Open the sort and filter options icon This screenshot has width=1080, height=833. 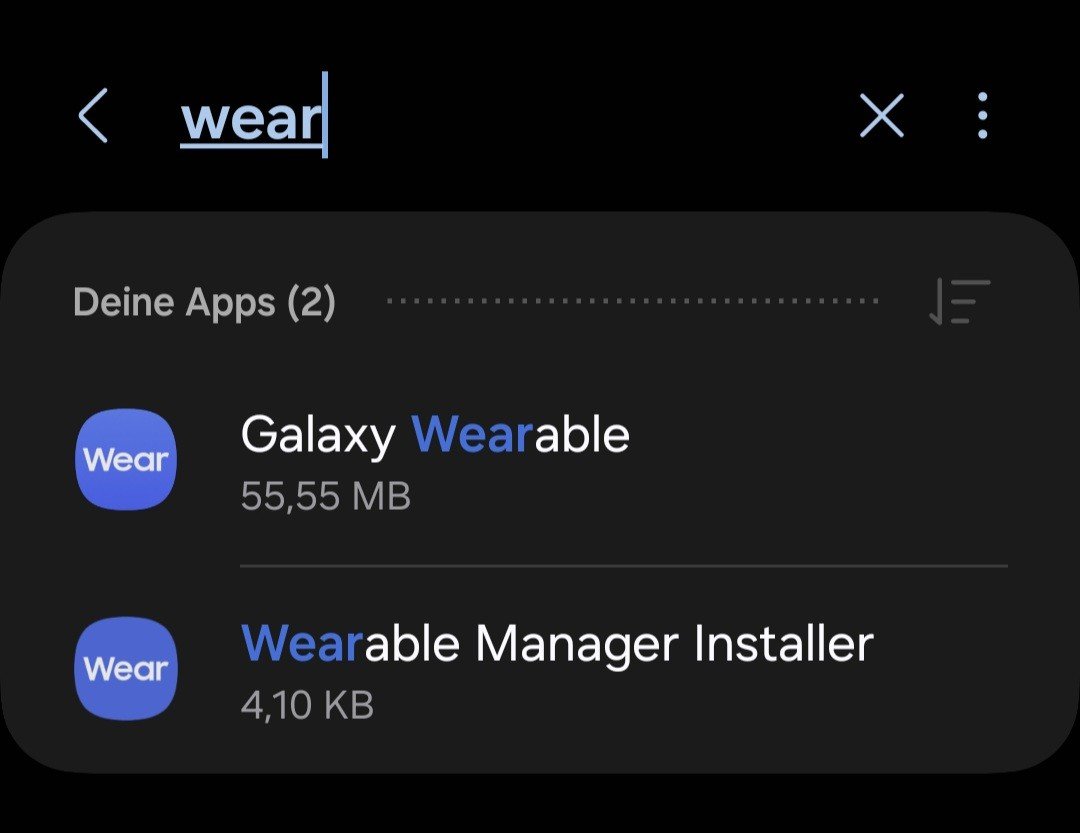point(960,301)
